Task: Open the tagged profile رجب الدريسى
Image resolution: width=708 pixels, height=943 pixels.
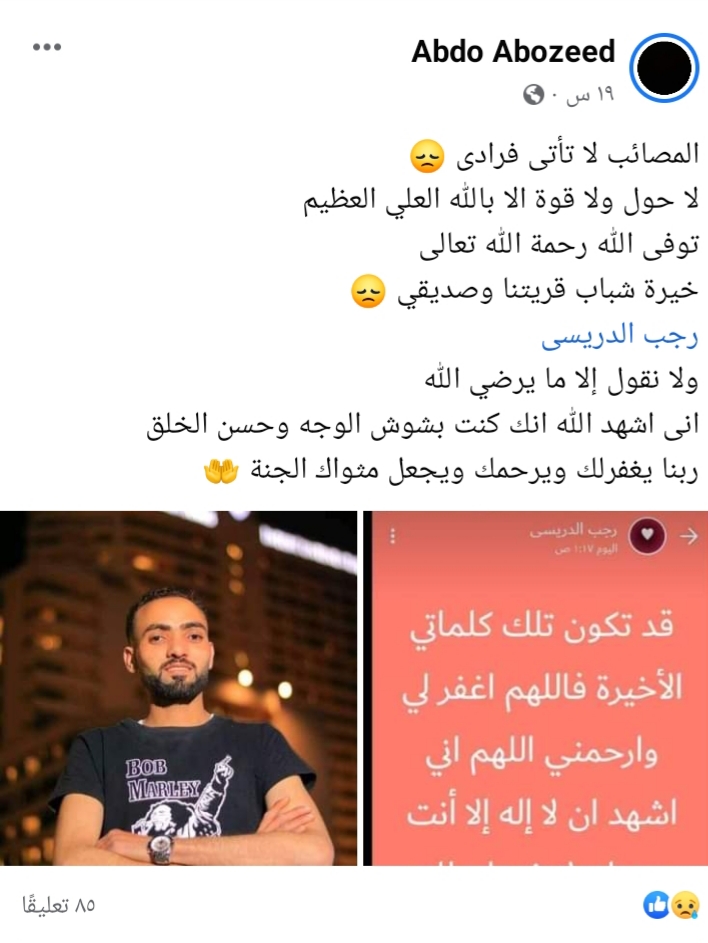Action: coord(620,338)
